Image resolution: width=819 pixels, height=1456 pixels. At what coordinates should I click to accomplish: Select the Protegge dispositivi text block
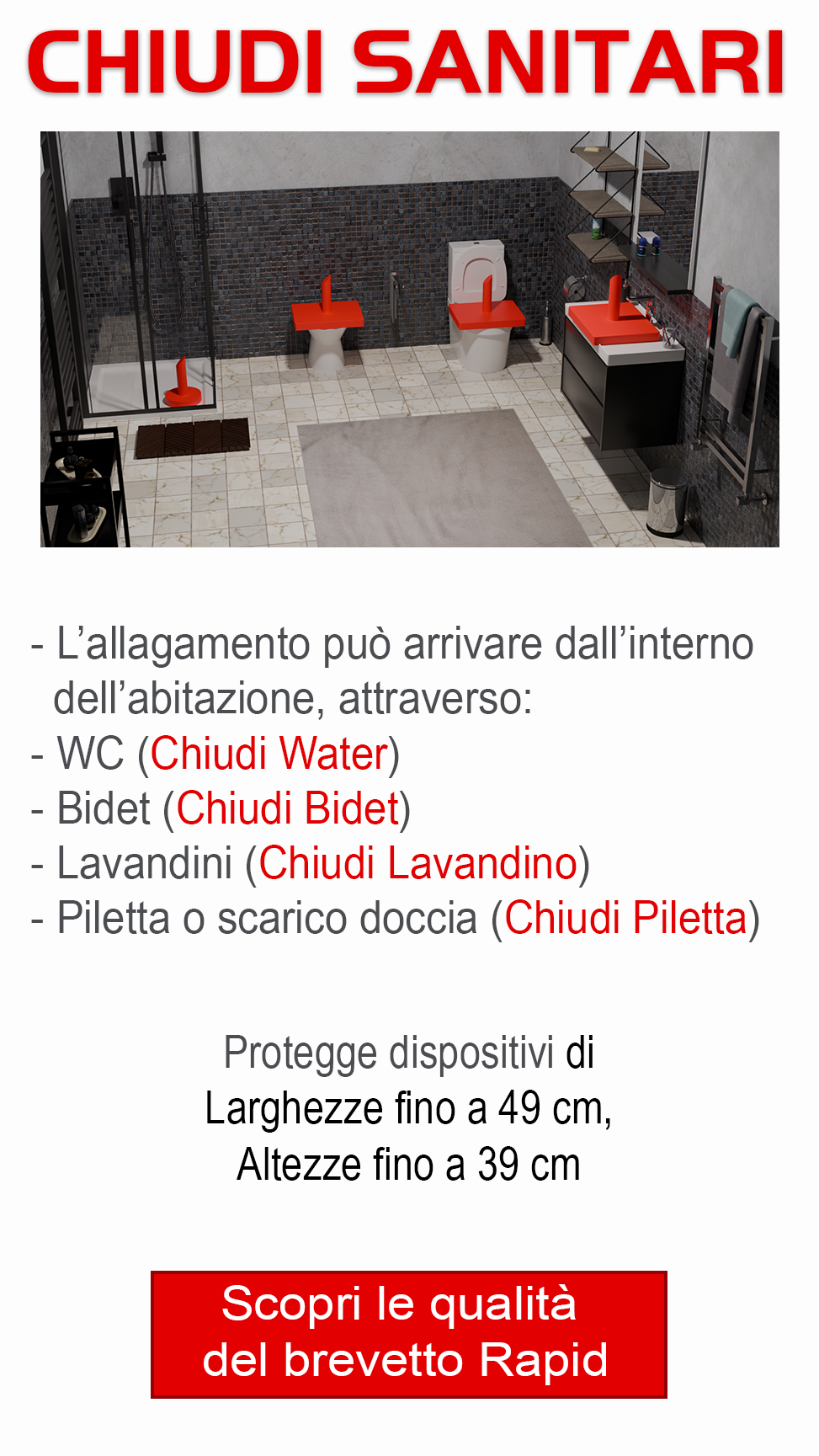coord(409,1048)
